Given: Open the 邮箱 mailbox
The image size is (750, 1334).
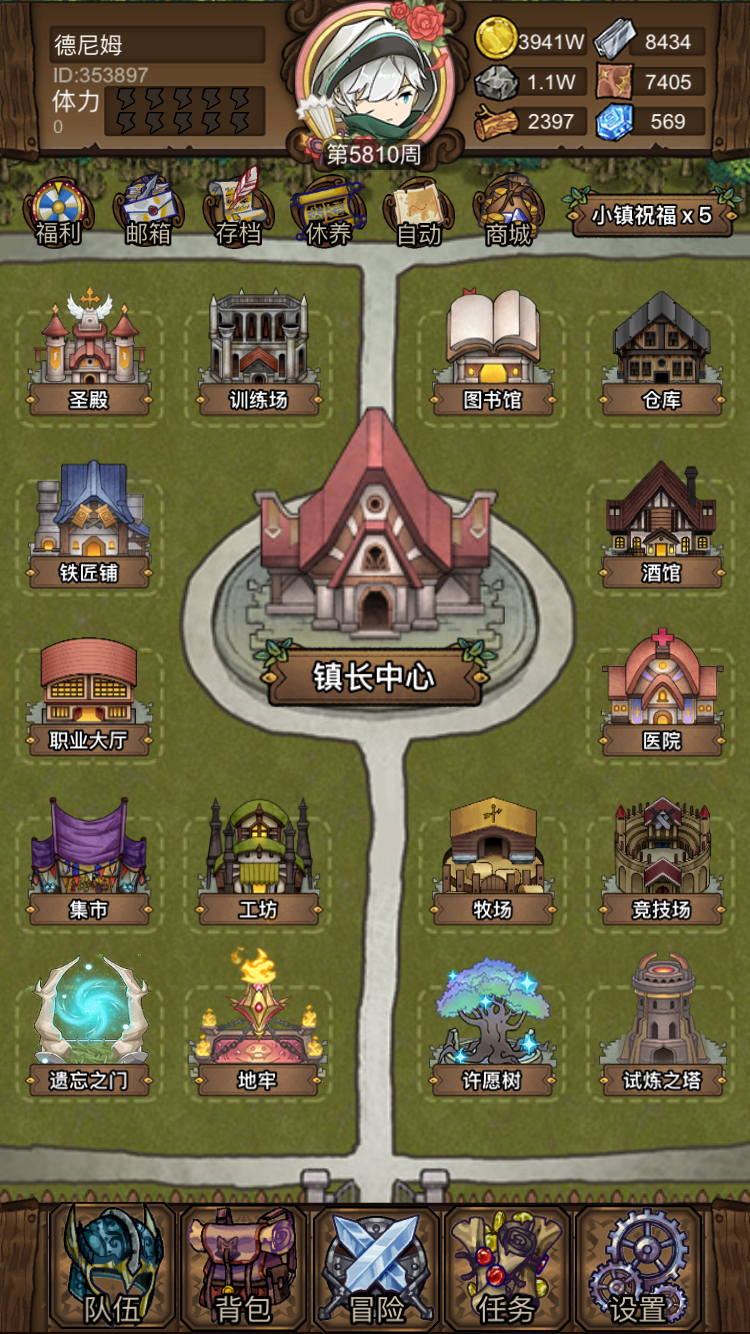Looking at the screenshot, I should tap(148, 210).
